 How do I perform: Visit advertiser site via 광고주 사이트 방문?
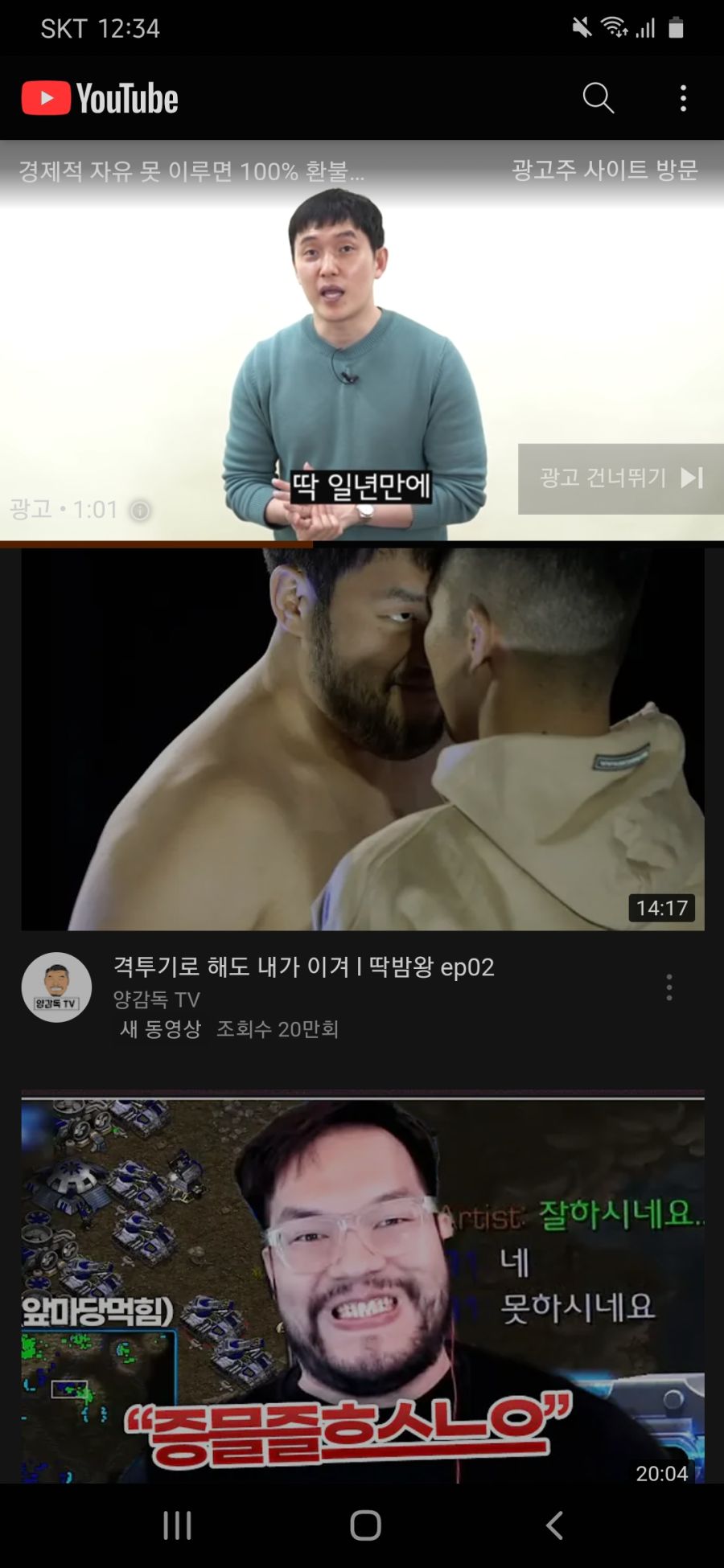coord(604,170)
